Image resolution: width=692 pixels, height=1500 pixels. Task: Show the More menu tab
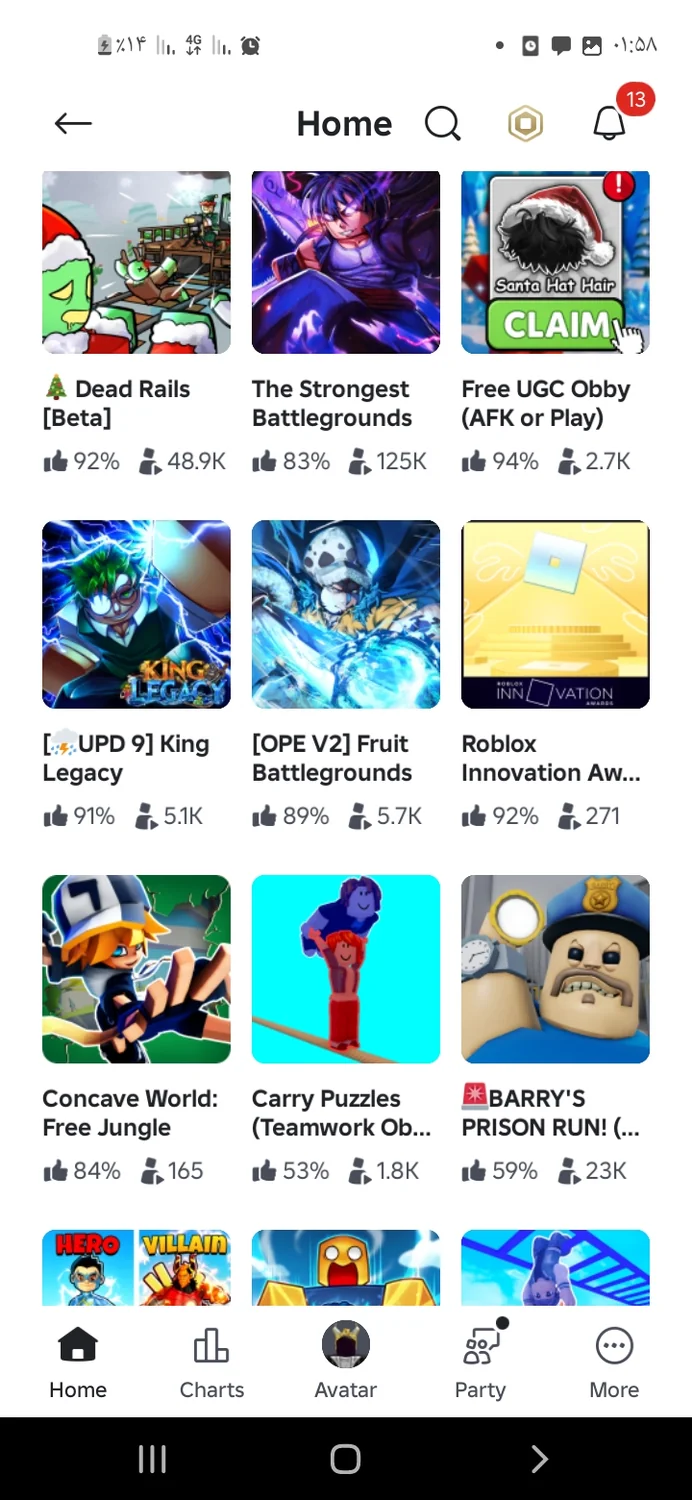pyautogui.click(x=614, y=1362)
